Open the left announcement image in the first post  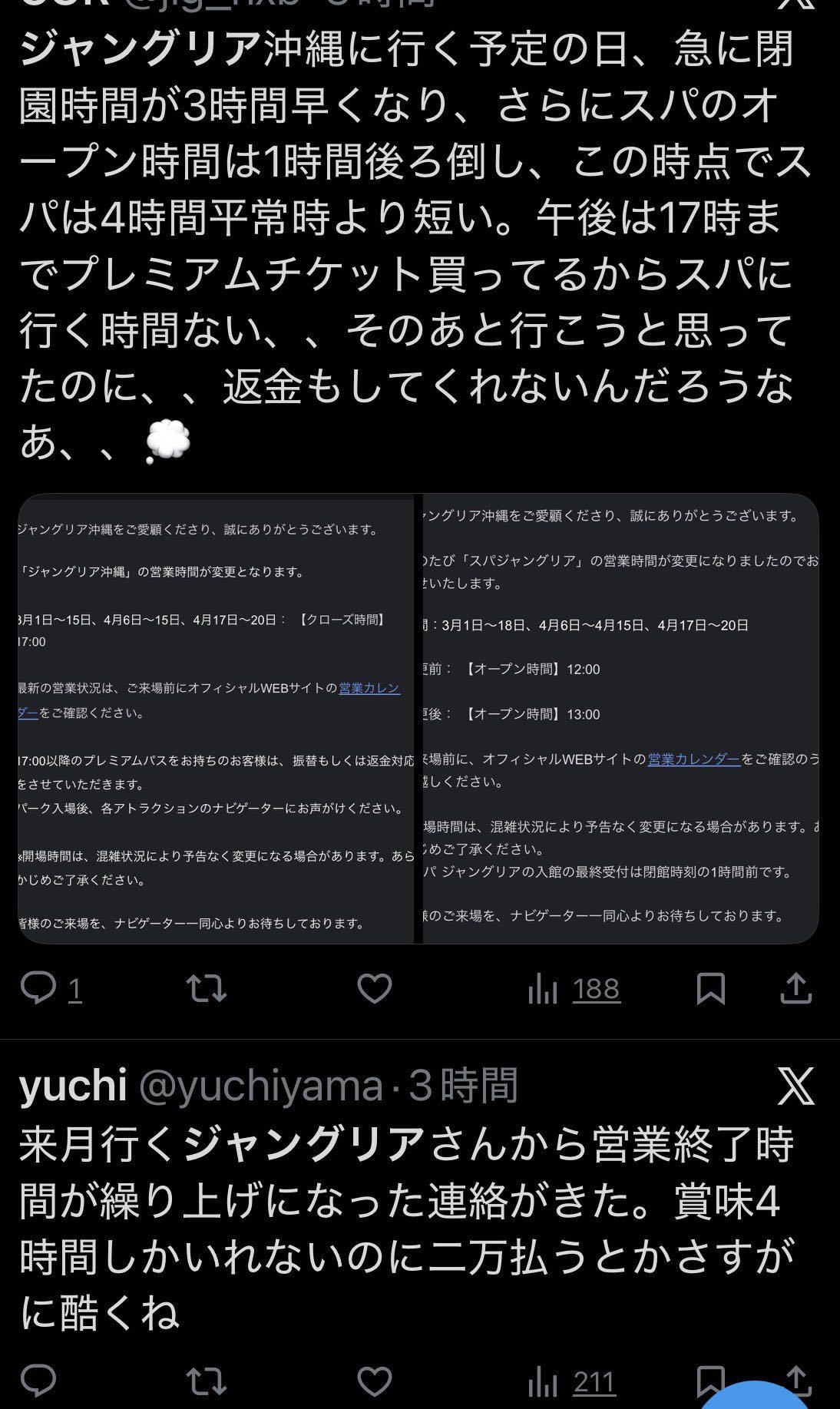(x=216, y=719)
